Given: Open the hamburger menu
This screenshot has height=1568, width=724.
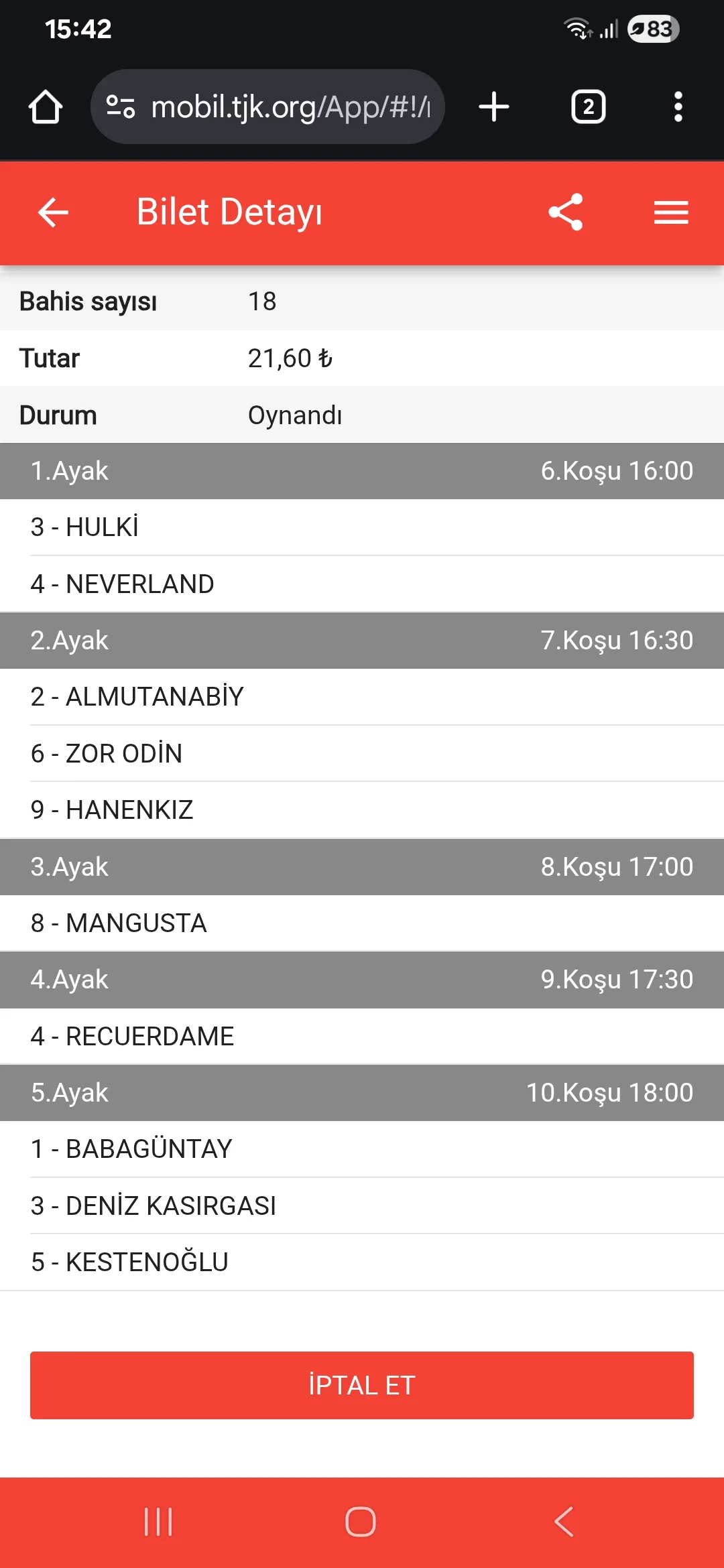Looking at the screenshot, I should click(671, 212).
